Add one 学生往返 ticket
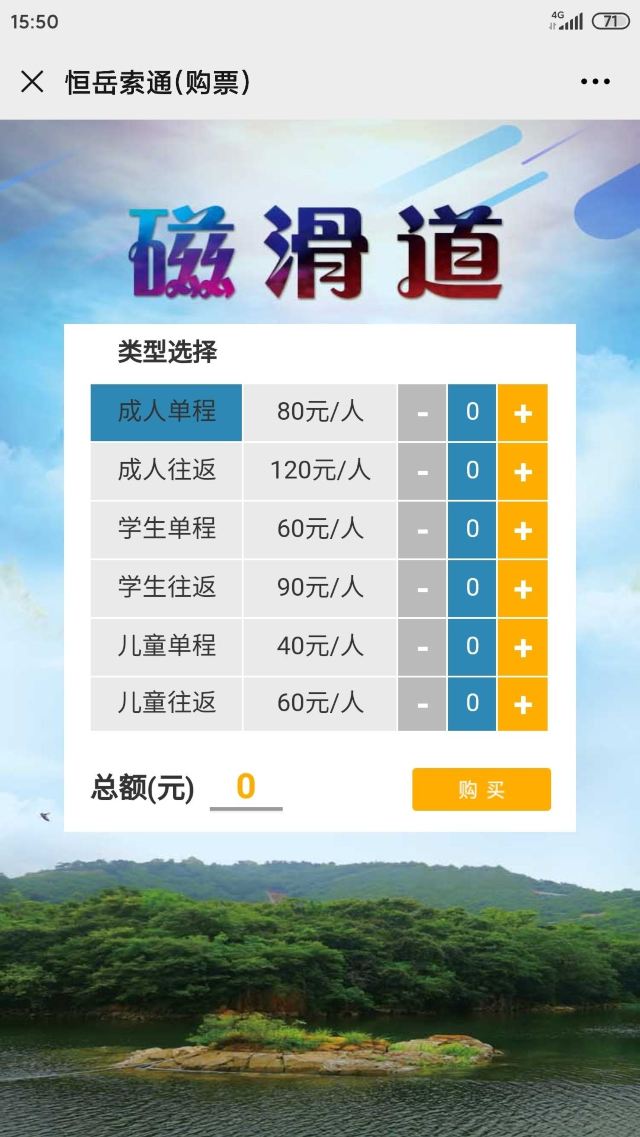This screenshot has width=640, height=1137. point(522,588)
